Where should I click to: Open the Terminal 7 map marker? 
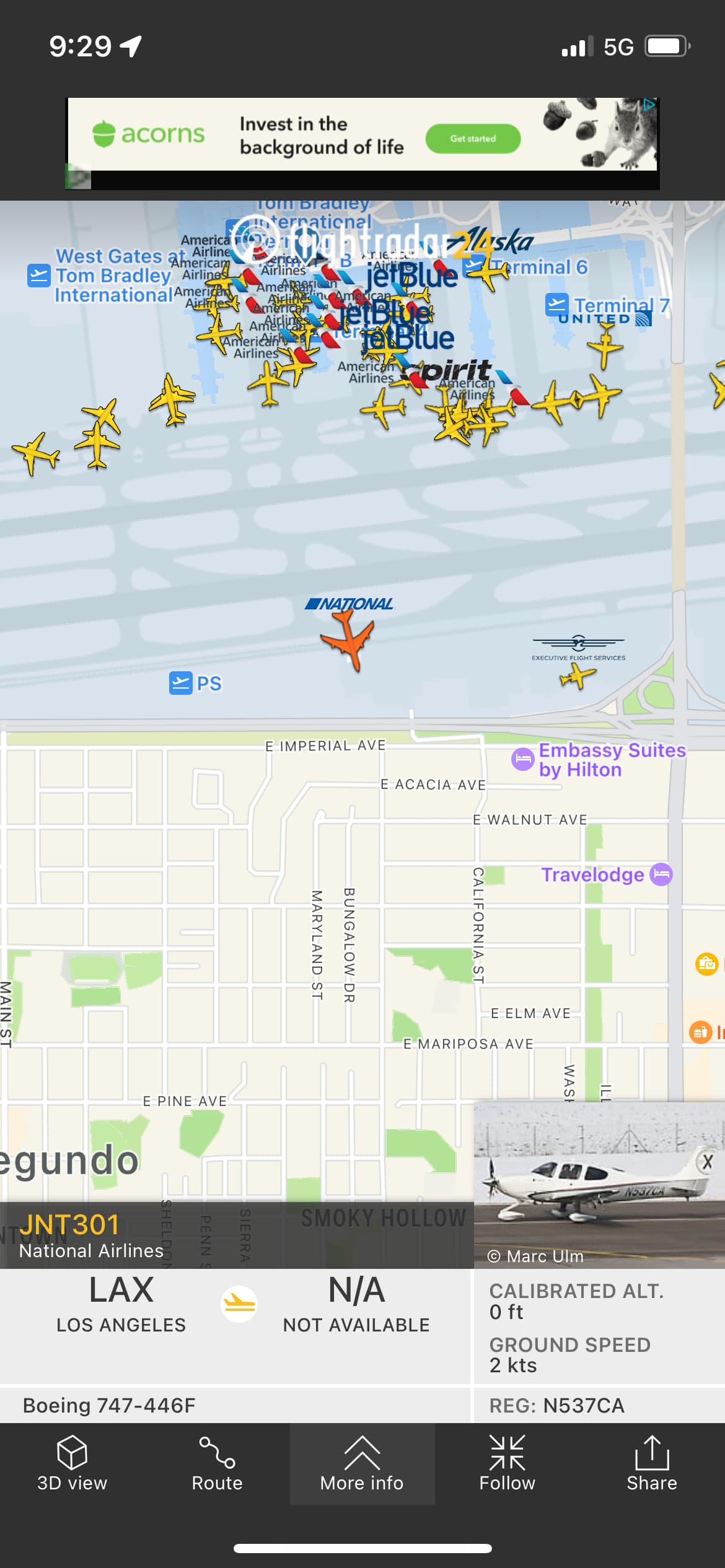pyautogui.click(x=556, y=304)
